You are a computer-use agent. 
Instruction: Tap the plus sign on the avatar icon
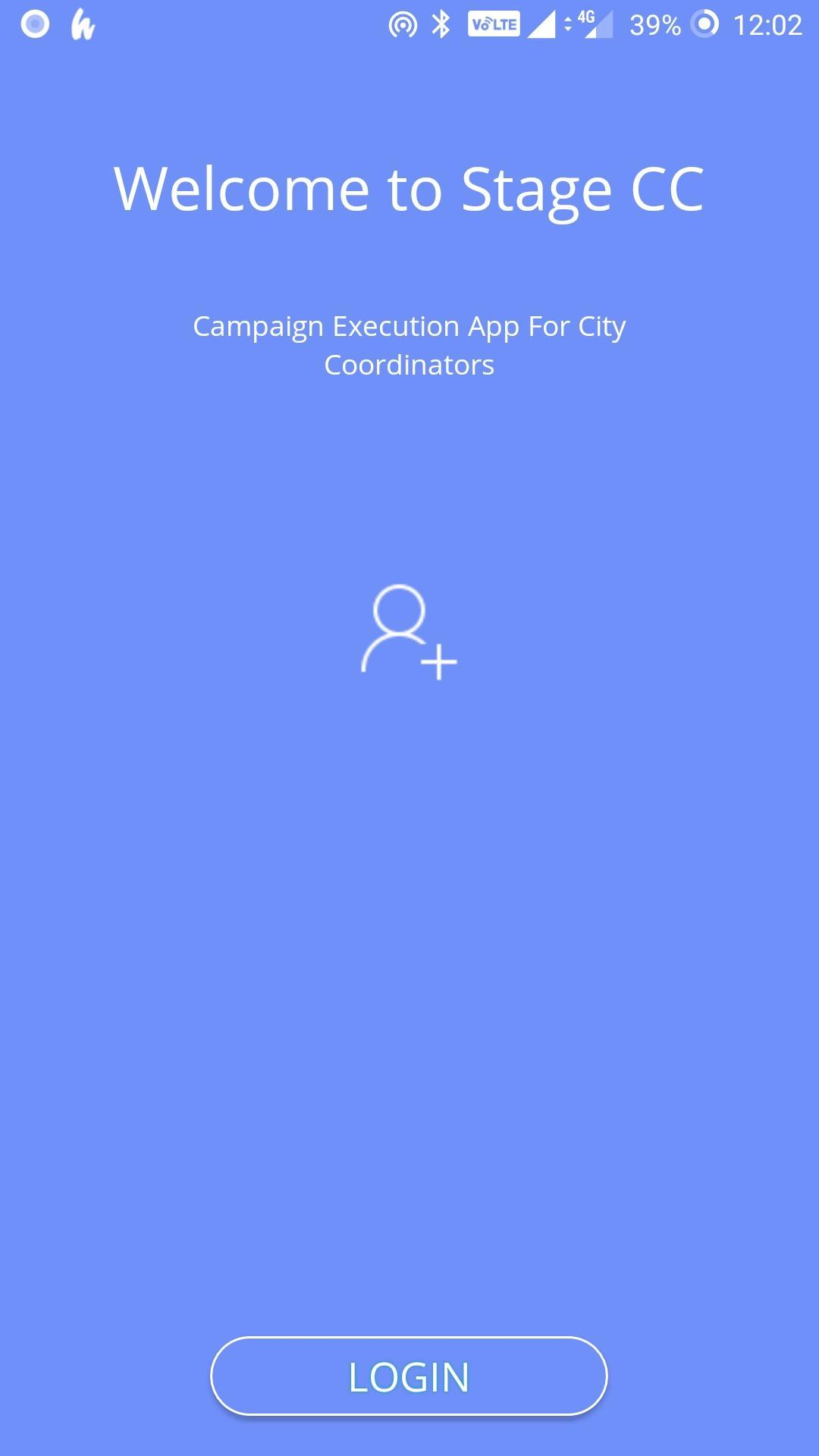[x=440, y=663]
